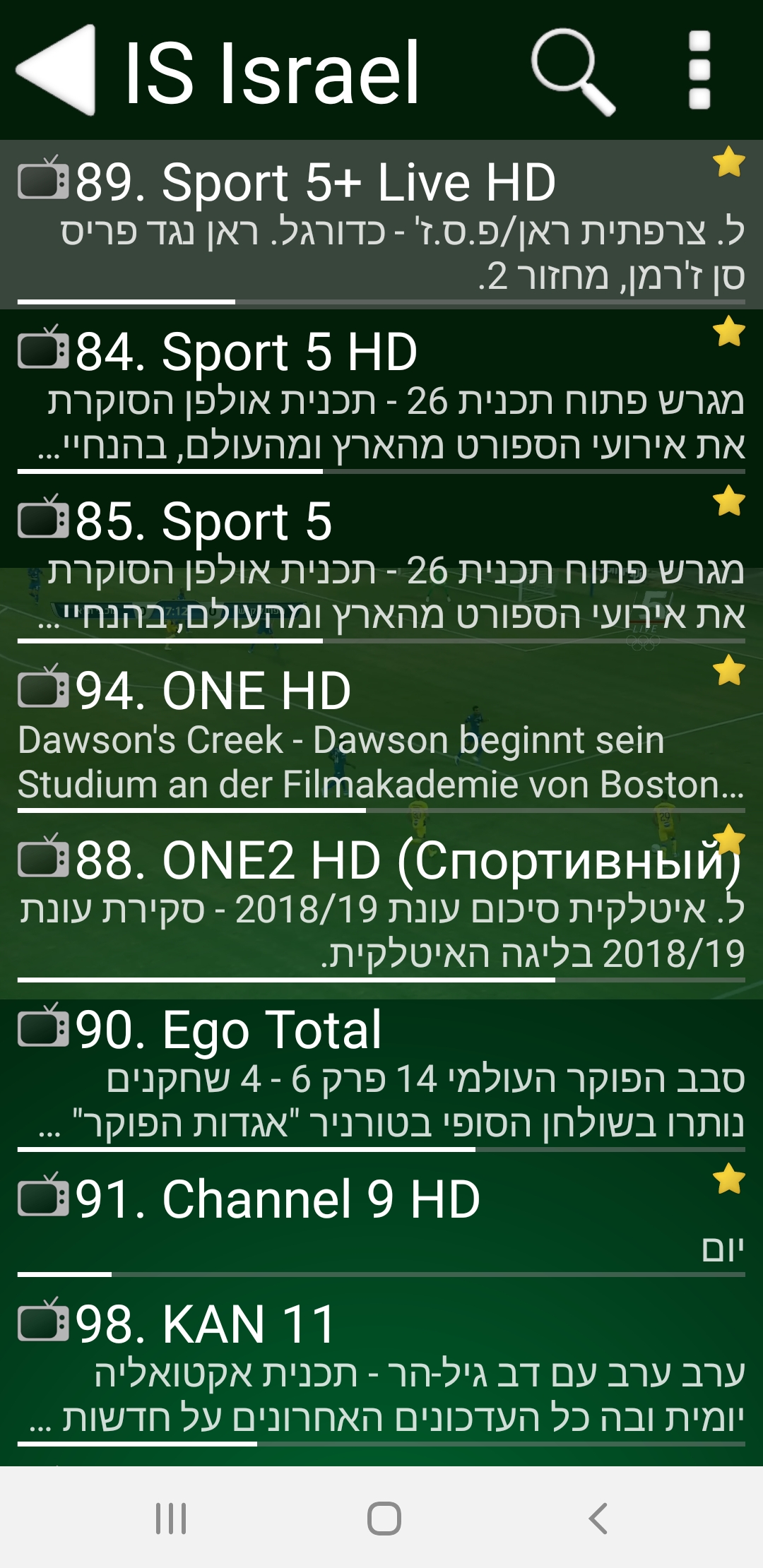Open the search magnifier
This screenshot has width=763, height=1568.
pos(572,71)
